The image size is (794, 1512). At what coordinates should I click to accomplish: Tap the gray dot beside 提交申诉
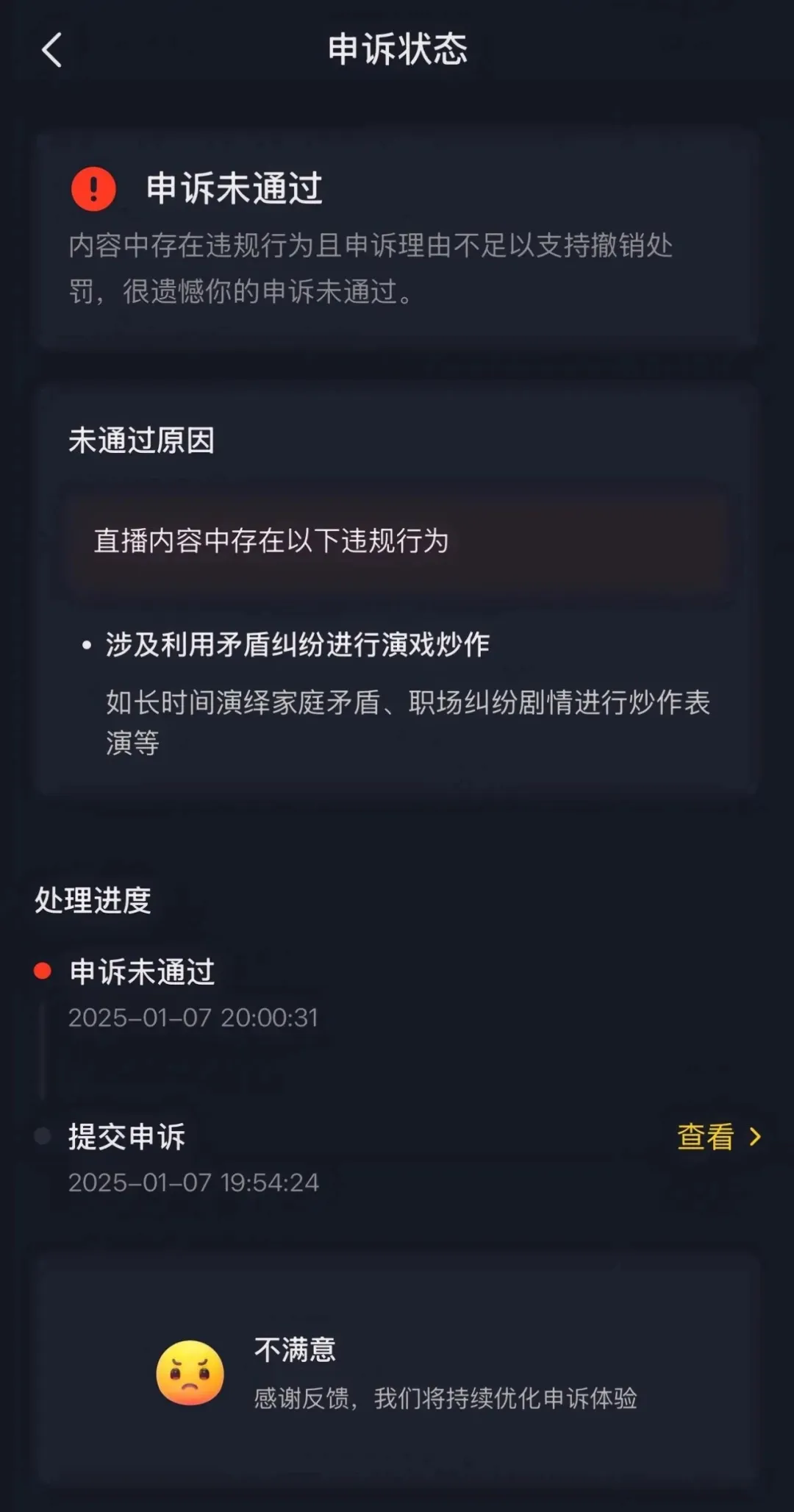[x=43, y=1136]
